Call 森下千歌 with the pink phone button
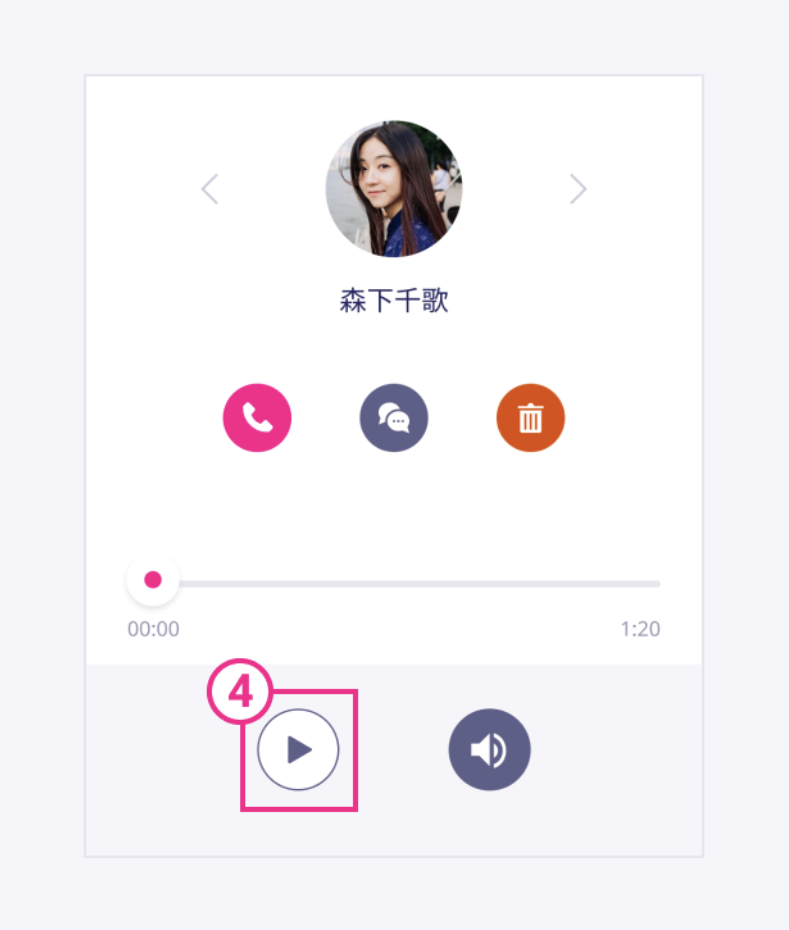The width and height of the screenshot is (789, 930). pyautogui.click(x=257, y=418)
